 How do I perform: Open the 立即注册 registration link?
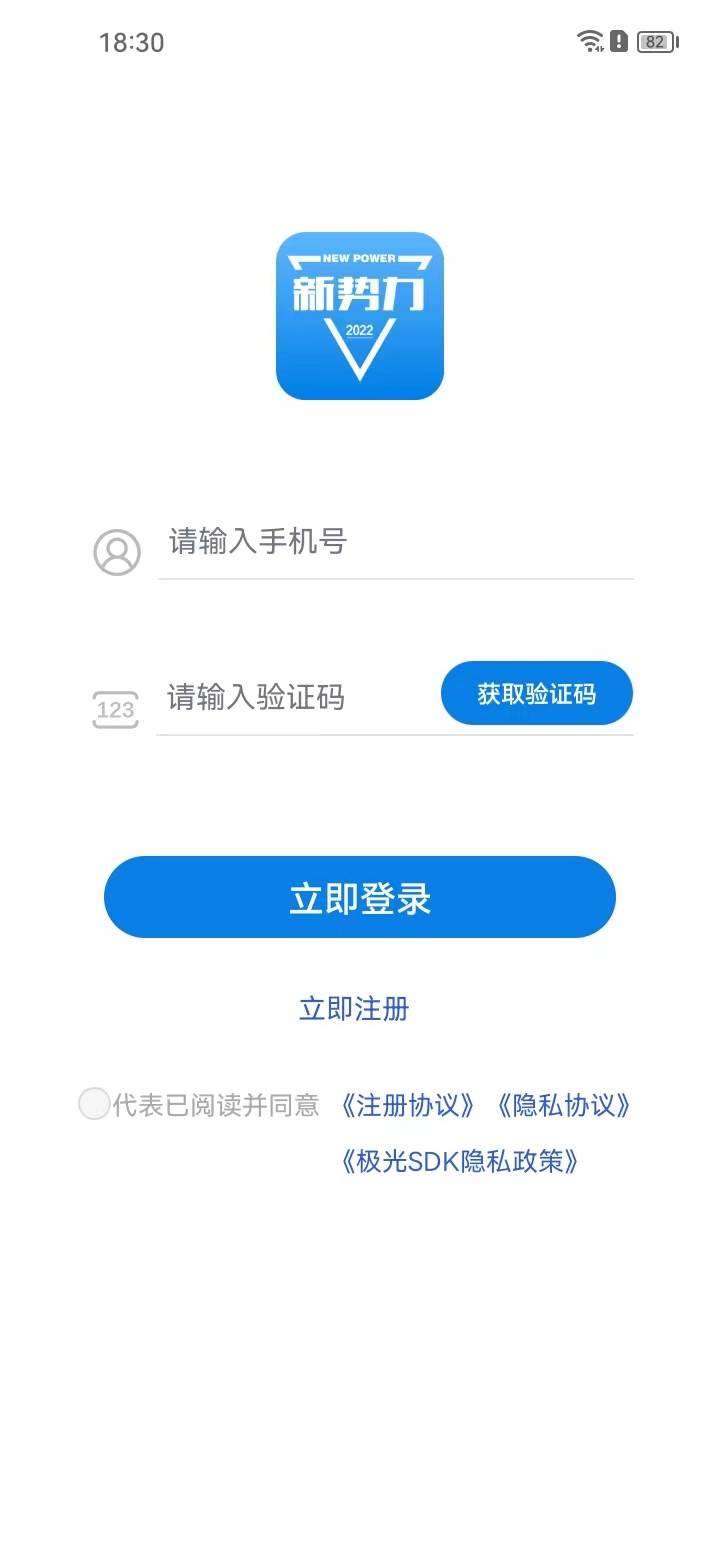point(354,1008)
